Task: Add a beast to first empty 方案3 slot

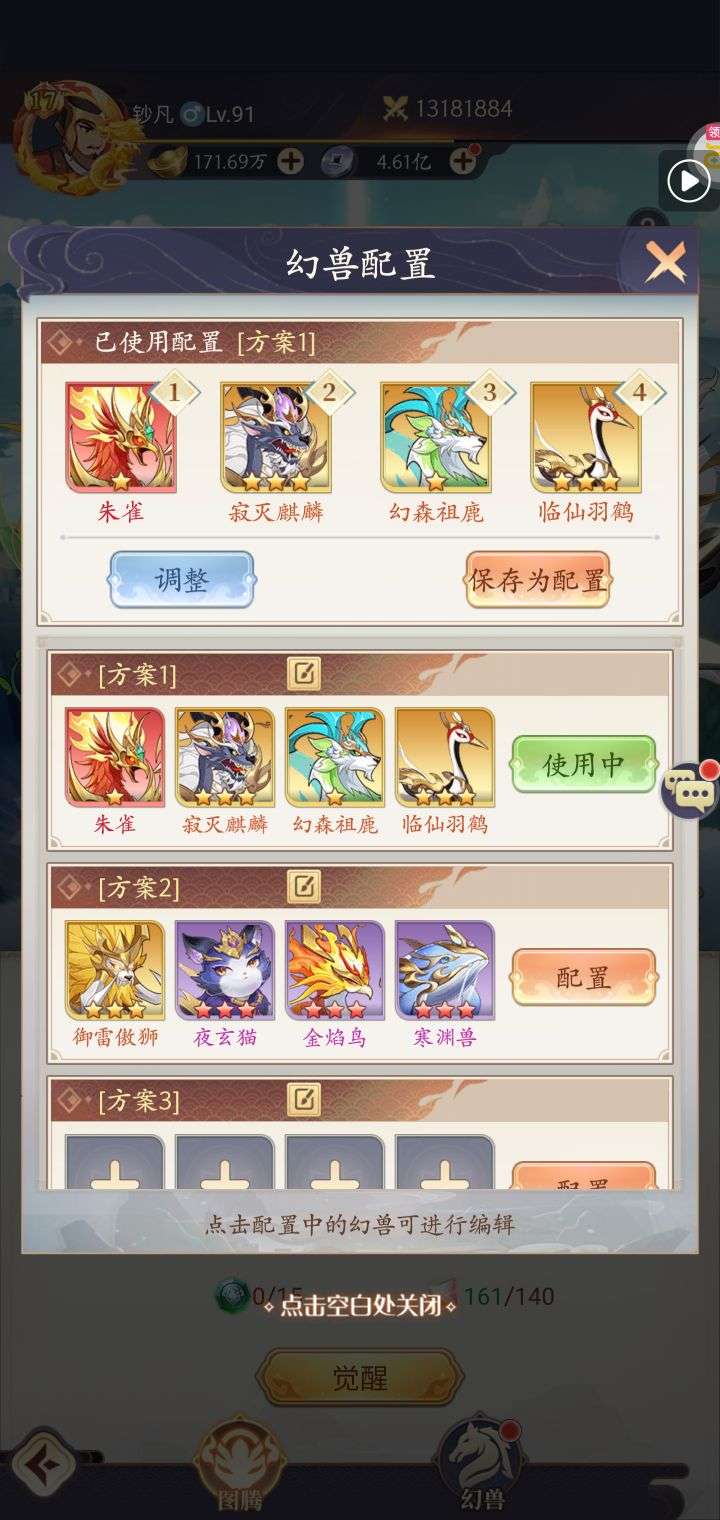Action: tap(115, 1162)
